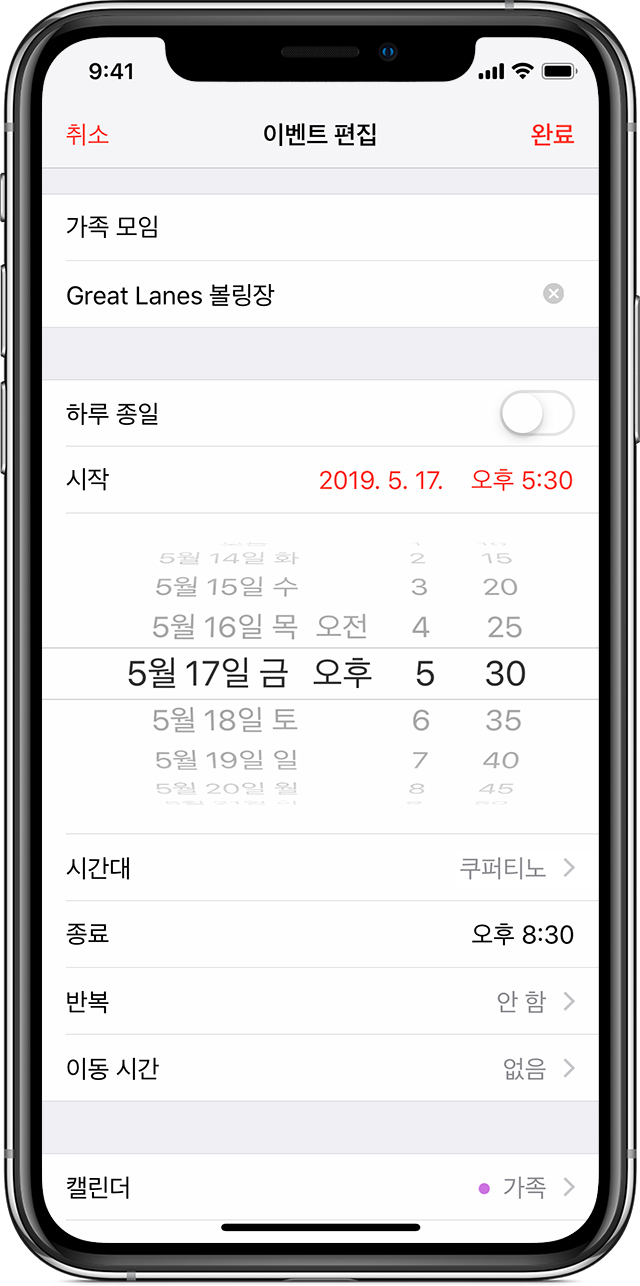Open the 이동 시간 setting
This screenshot has width=640, height=1286.
coord(320,1068)
